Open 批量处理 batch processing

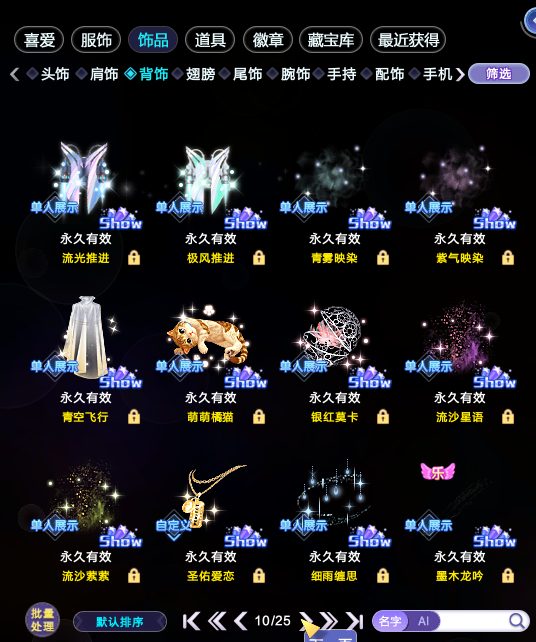(42, 620)
